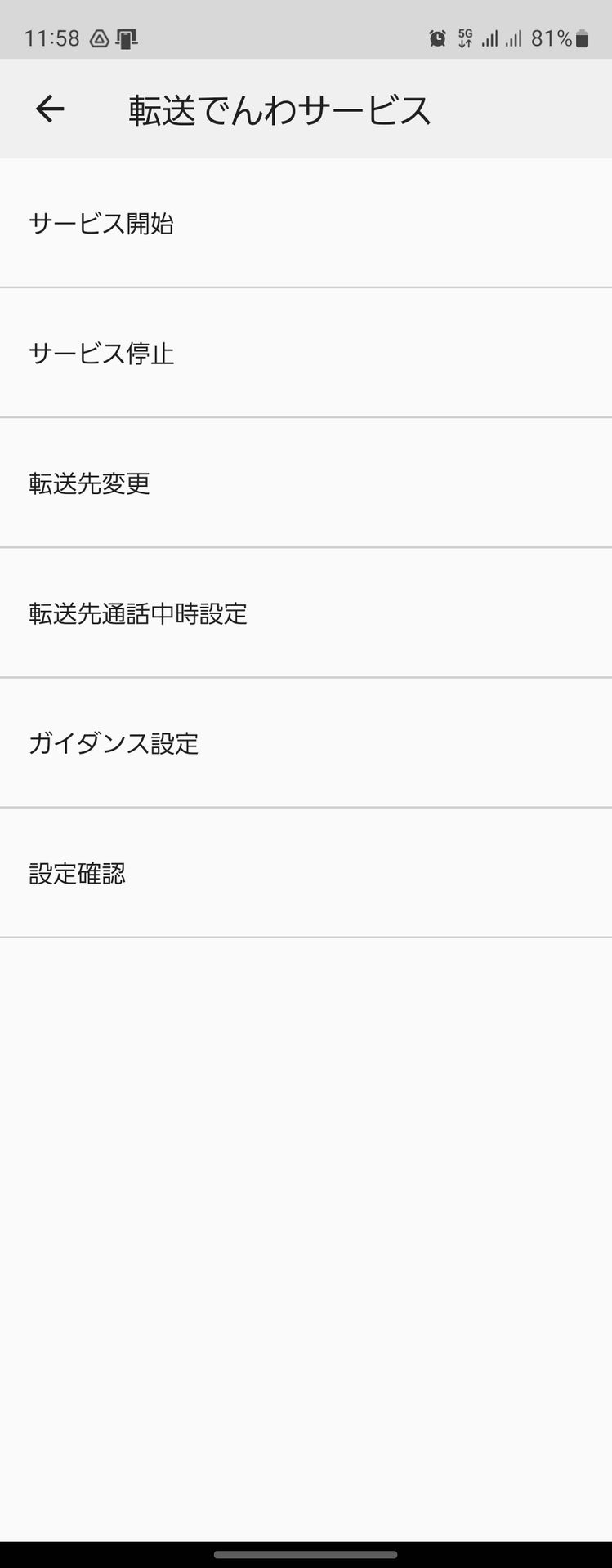Check current settings via 設定確認
612x1568 pixels.
pos(306,874)
